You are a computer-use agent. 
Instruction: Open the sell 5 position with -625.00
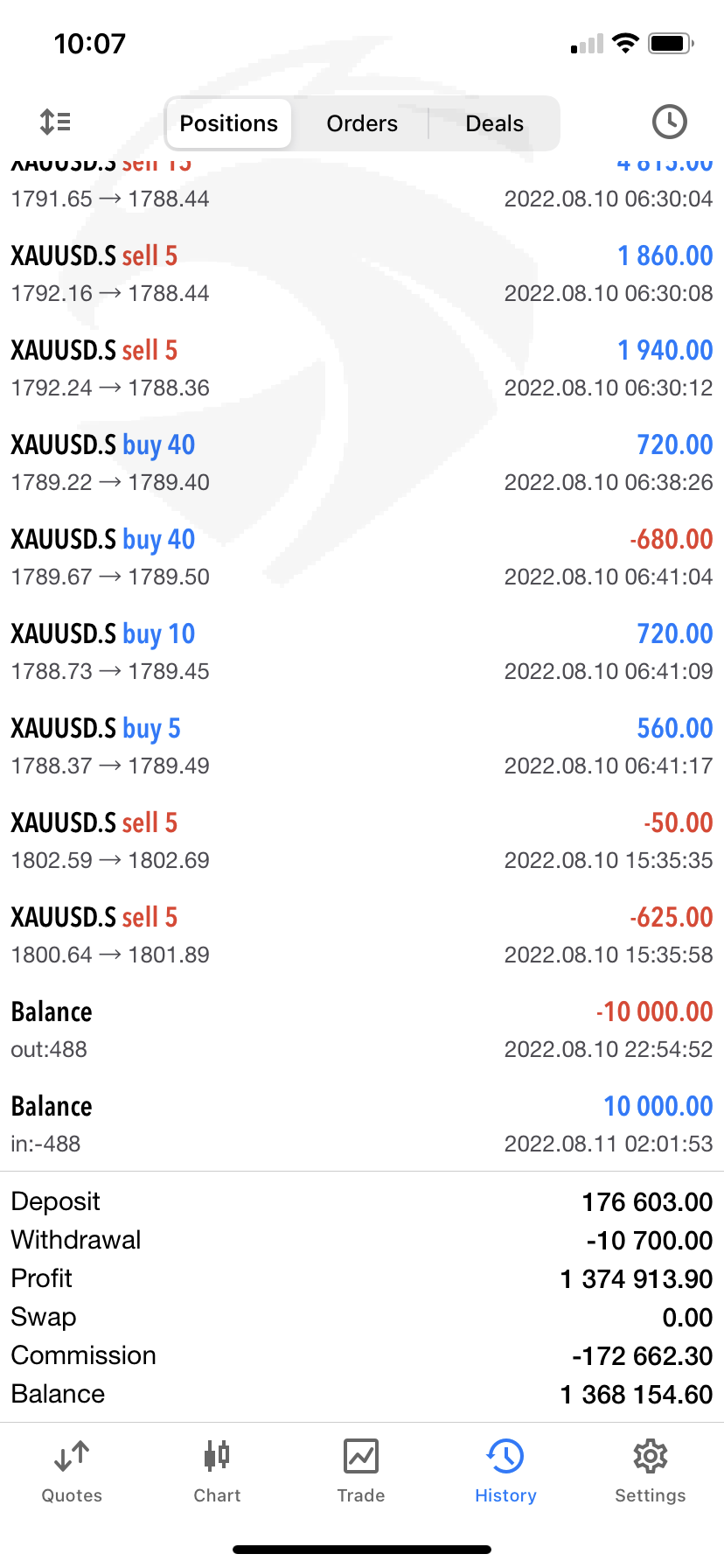coord(362,935)
